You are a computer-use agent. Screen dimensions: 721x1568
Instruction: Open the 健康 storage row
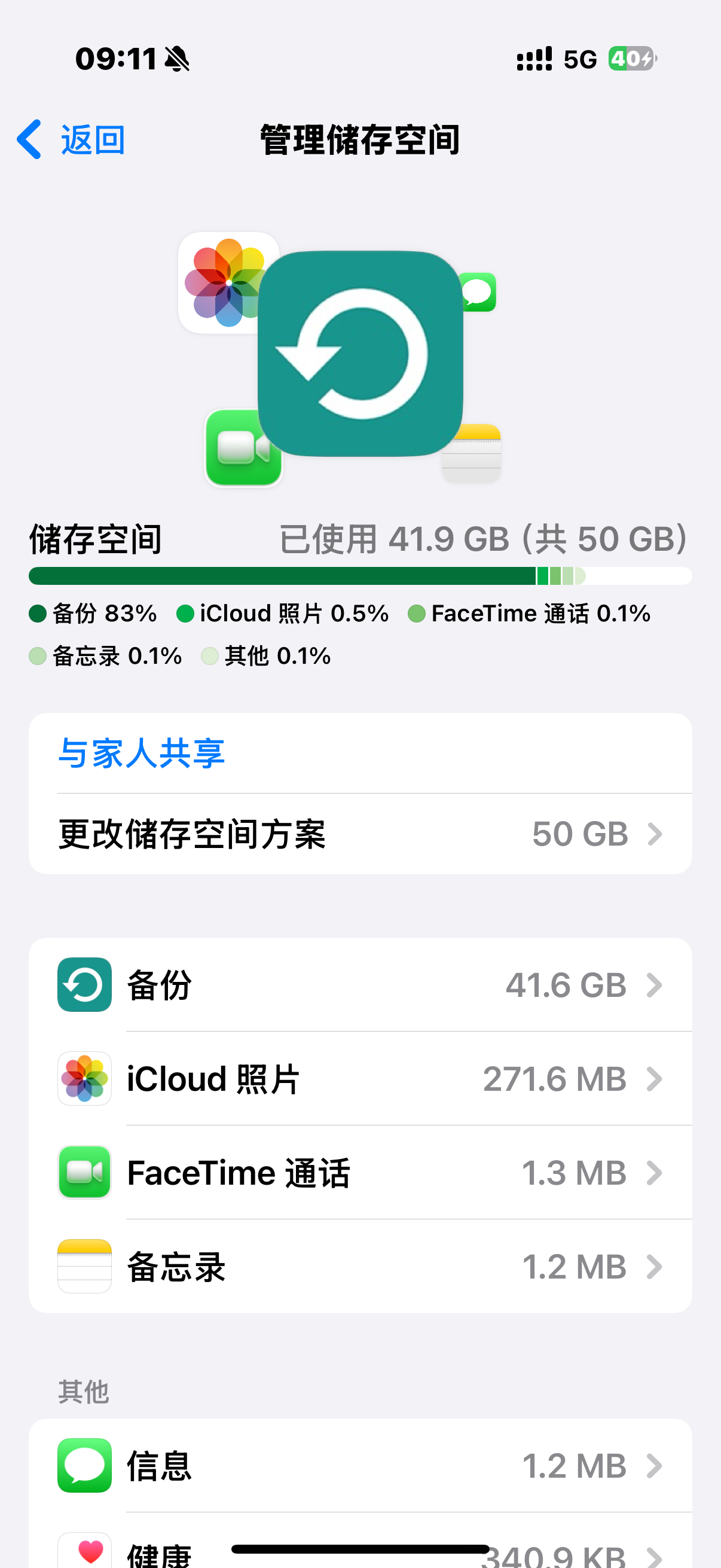pos(359,1554)
